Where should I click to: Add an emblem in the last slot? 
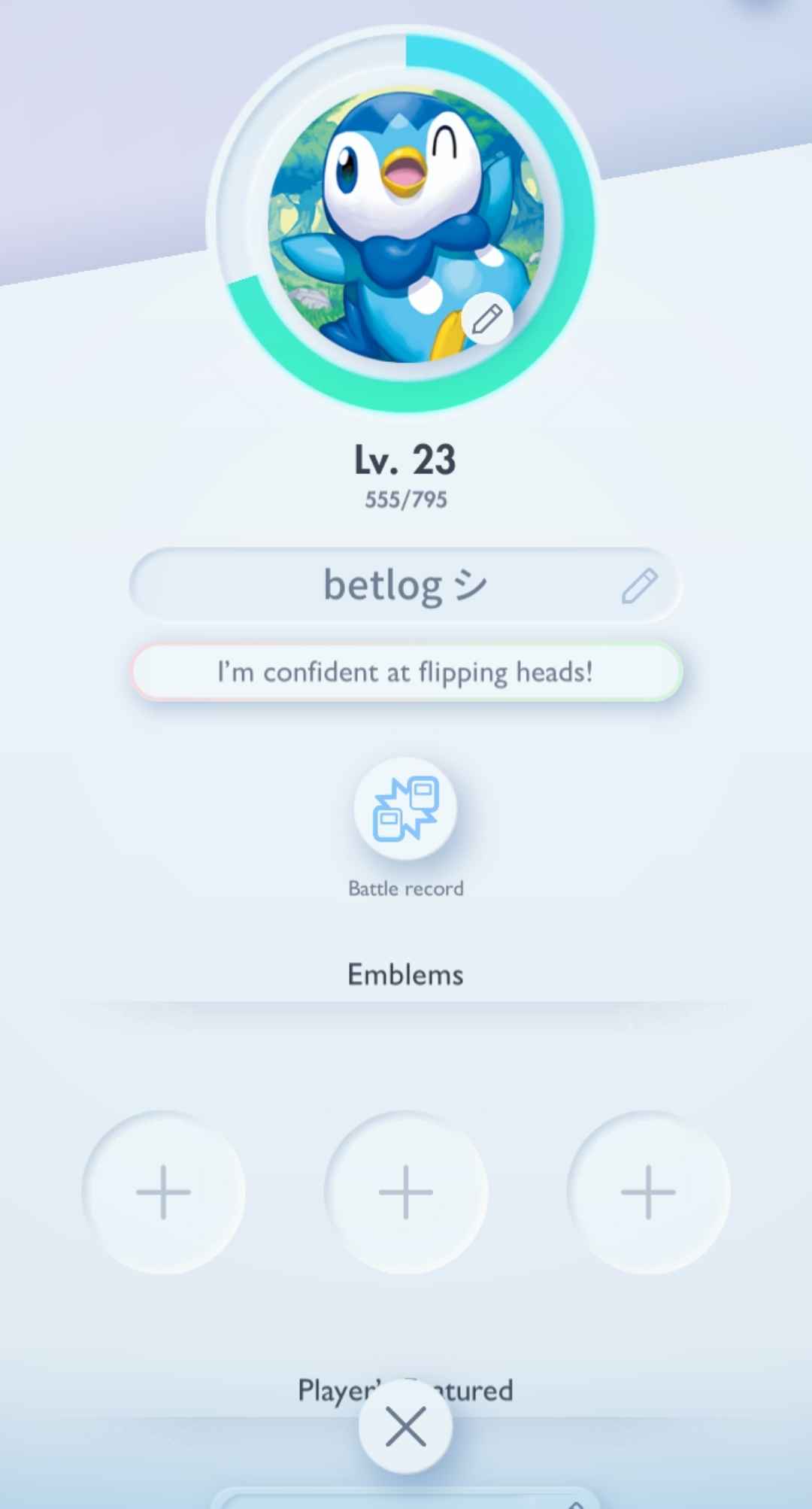pos(648,1192)
